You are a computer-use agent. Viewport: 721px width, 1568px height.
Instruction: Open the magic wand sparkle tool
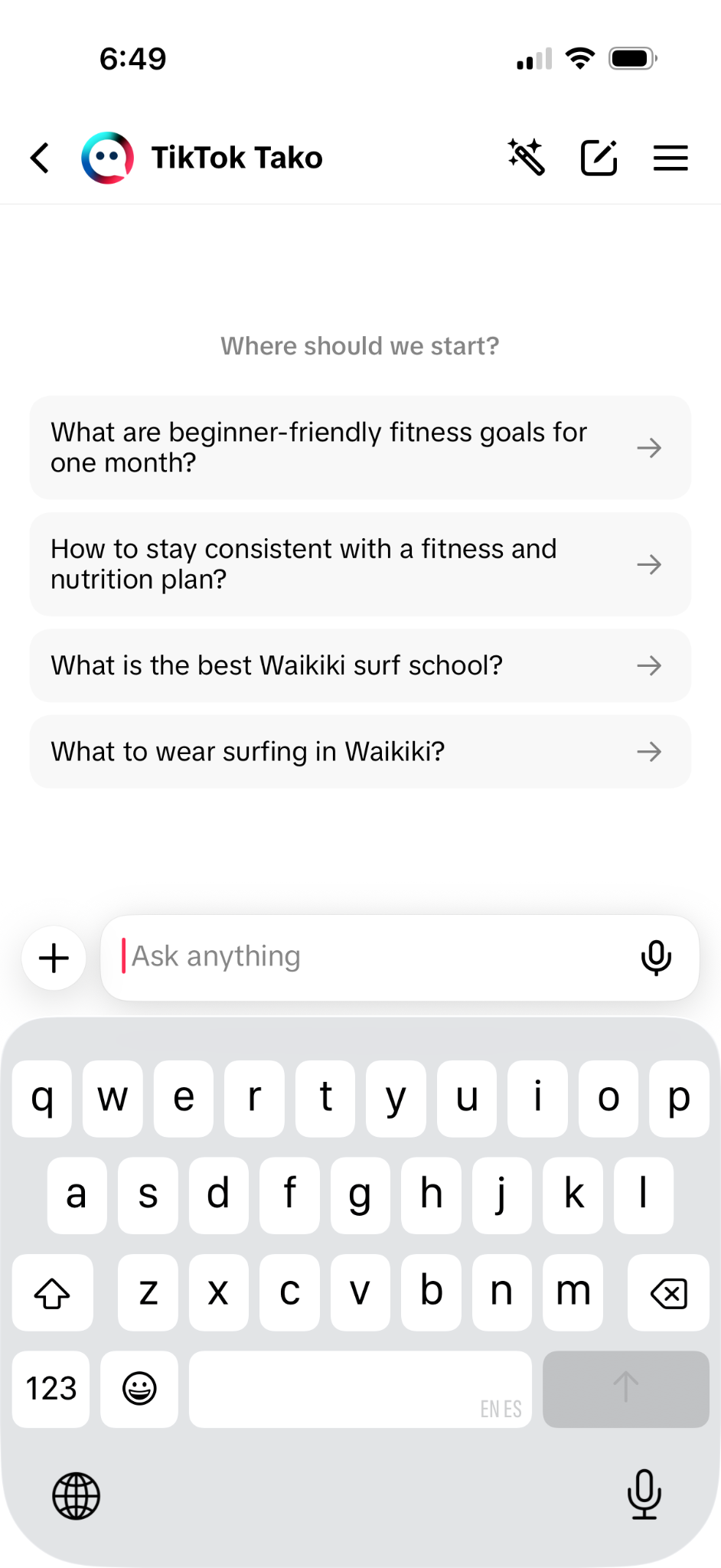click(527, 158)
